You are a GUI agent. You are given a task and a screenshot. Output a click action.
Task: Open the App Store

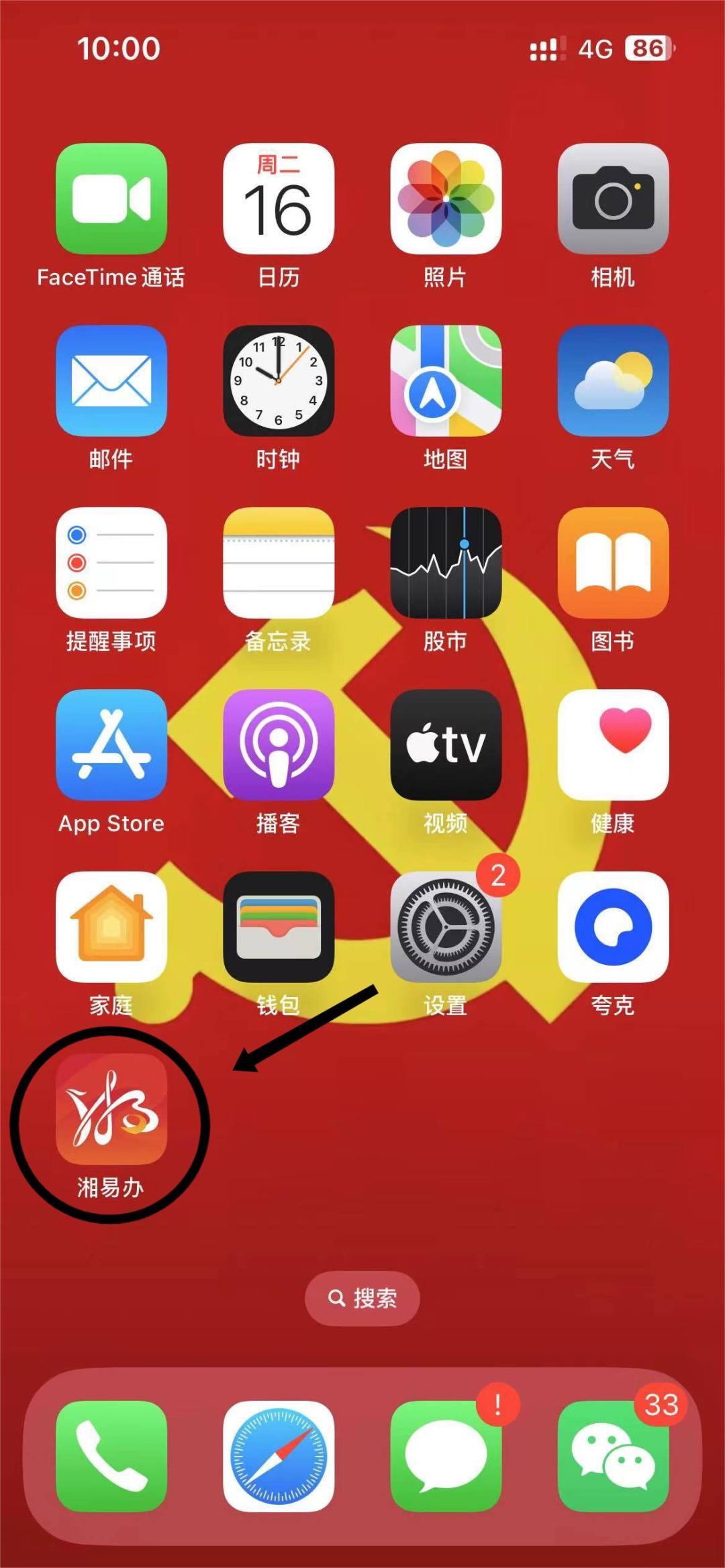click(x=111, y=745)
